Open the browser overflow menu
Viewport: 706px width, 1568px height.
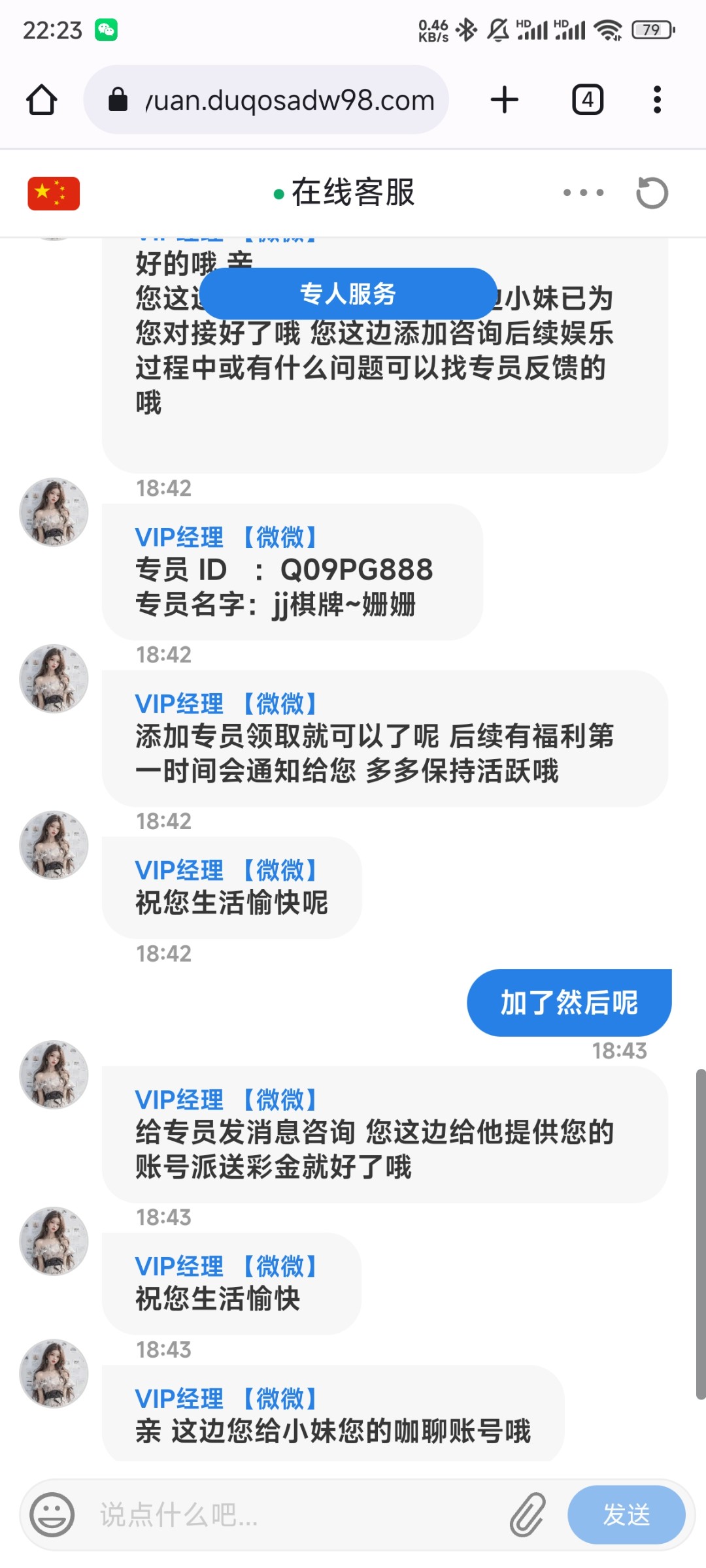point(657,100)
